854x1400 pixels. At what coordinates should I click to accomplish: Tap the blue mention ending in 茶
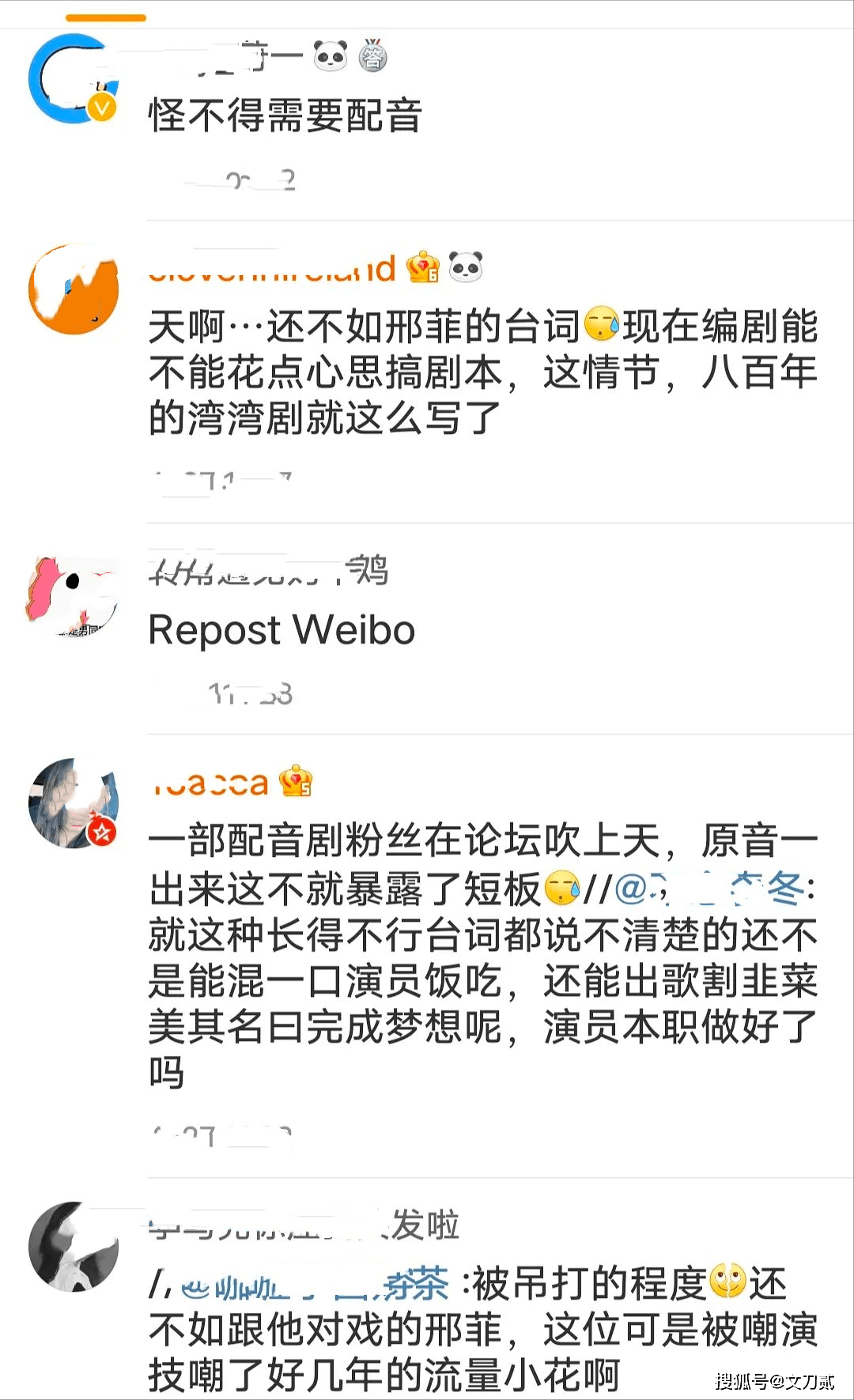(315, 1285)
